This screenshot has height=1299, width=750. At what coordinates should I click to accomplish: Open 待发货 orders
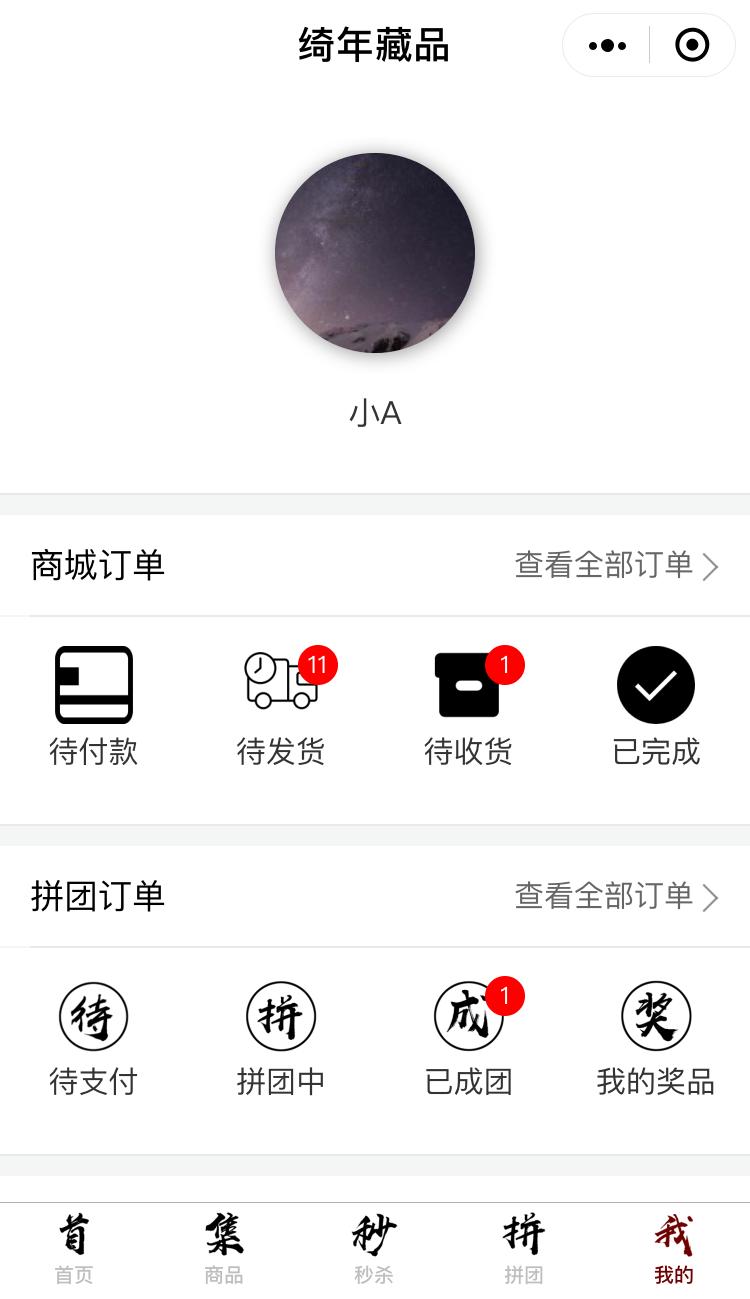[x=281, y=707]
